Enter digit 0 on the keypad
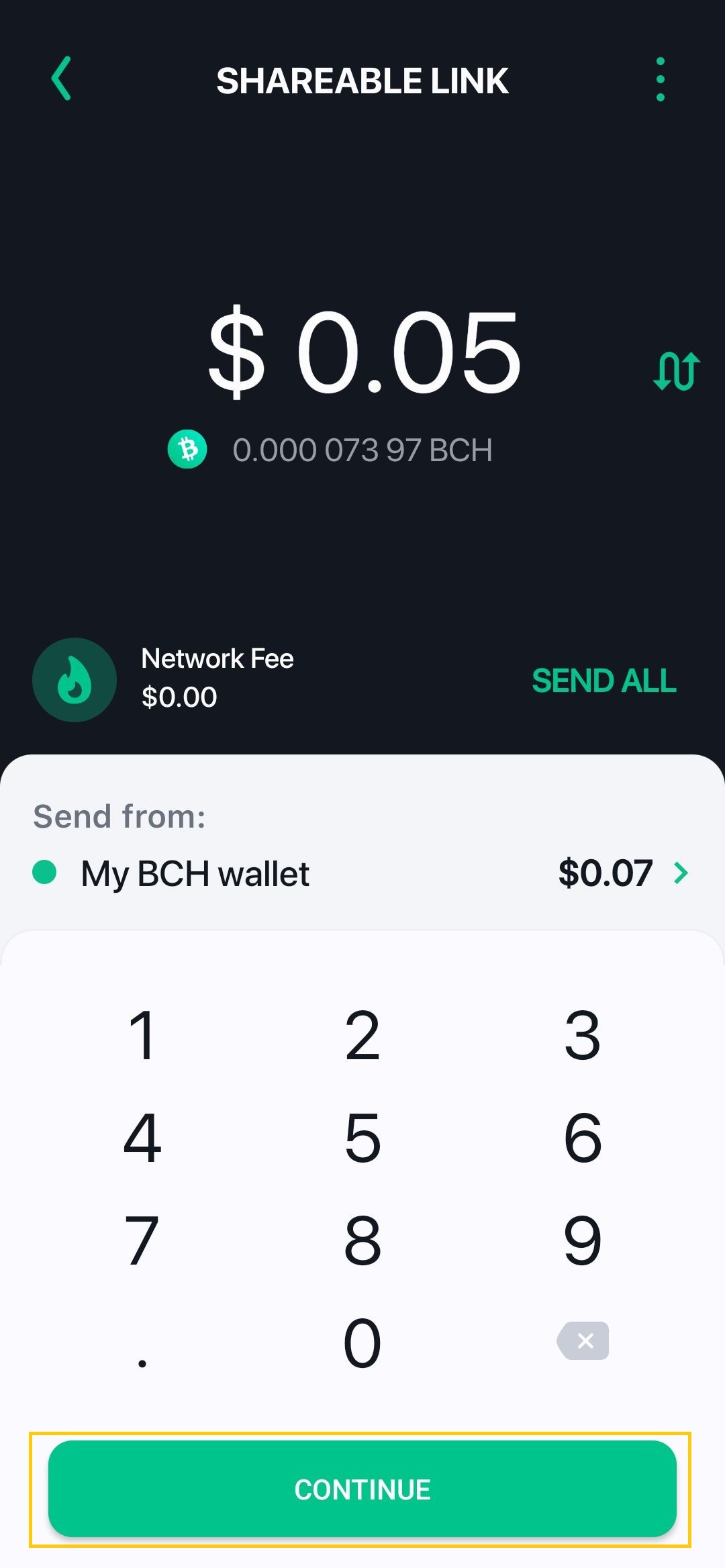This screenshot has height=1568, width=725. click(x=362, y=1342)
